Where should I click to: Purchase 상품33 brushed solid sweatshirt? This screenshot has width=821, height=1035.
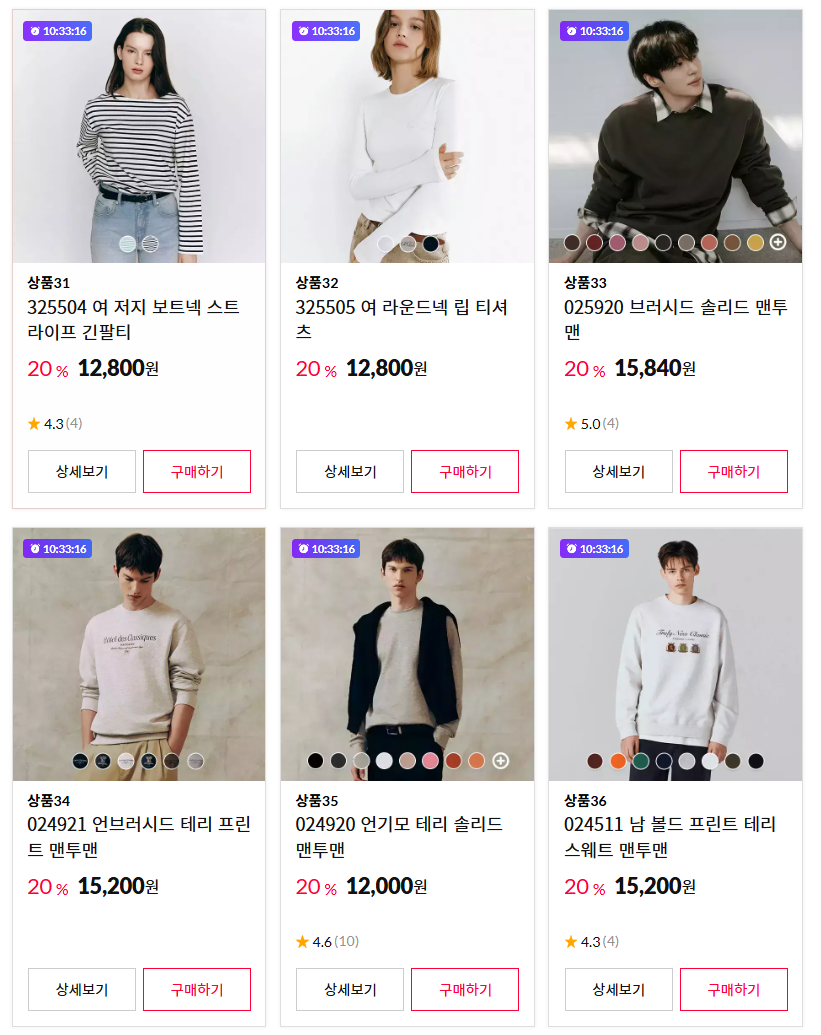pyautogui.click(x=734, y=472)
